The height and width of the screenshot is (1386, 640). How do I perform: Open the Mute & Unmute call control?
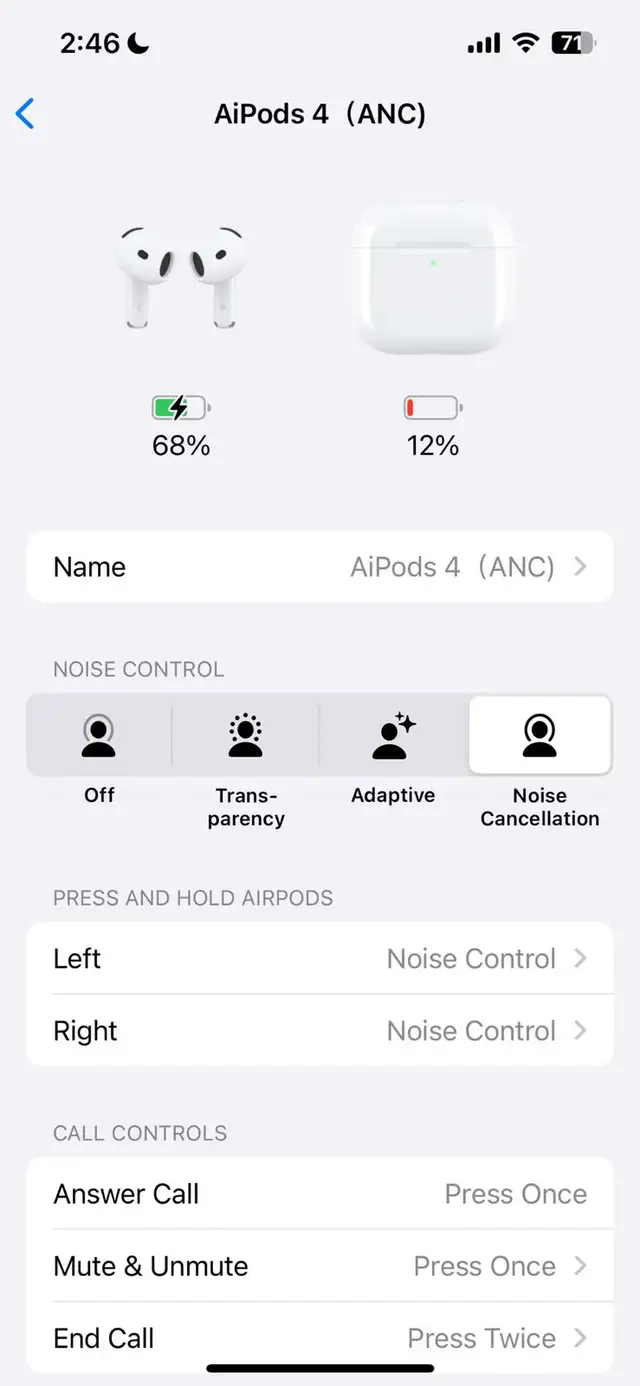pyautogui.click(x=320, y=1266)
